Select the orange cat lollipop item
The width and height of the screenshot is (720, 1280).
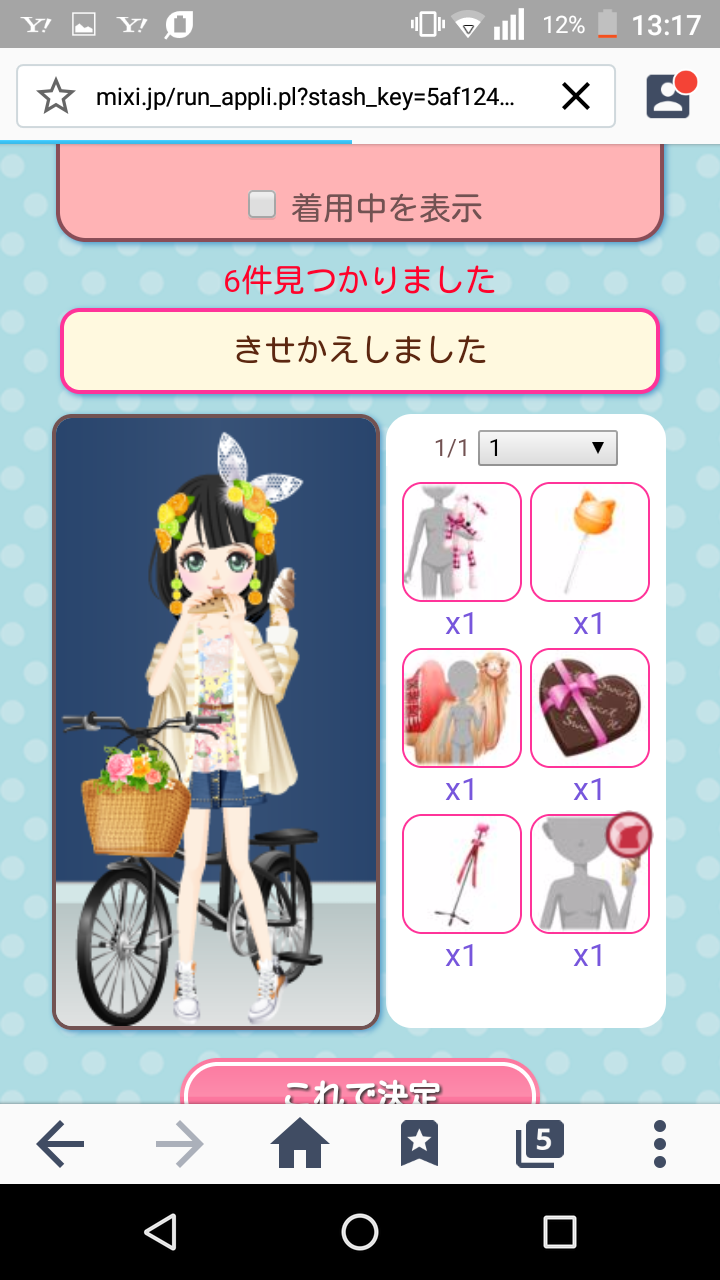click(x=589, y=542)
